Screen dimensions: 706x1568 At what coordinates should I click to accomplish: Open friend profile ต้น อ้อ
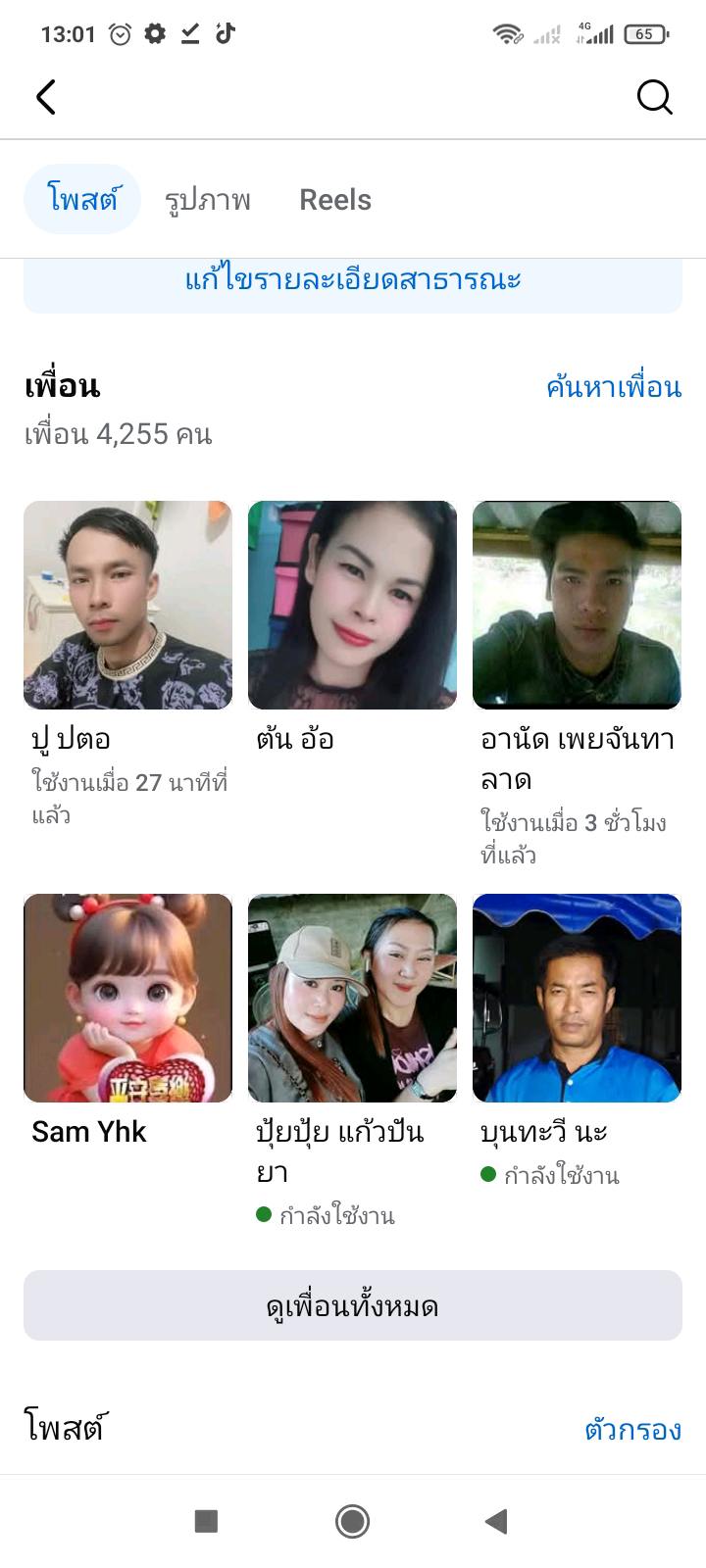pyautogui.click(x=352, y=606)
